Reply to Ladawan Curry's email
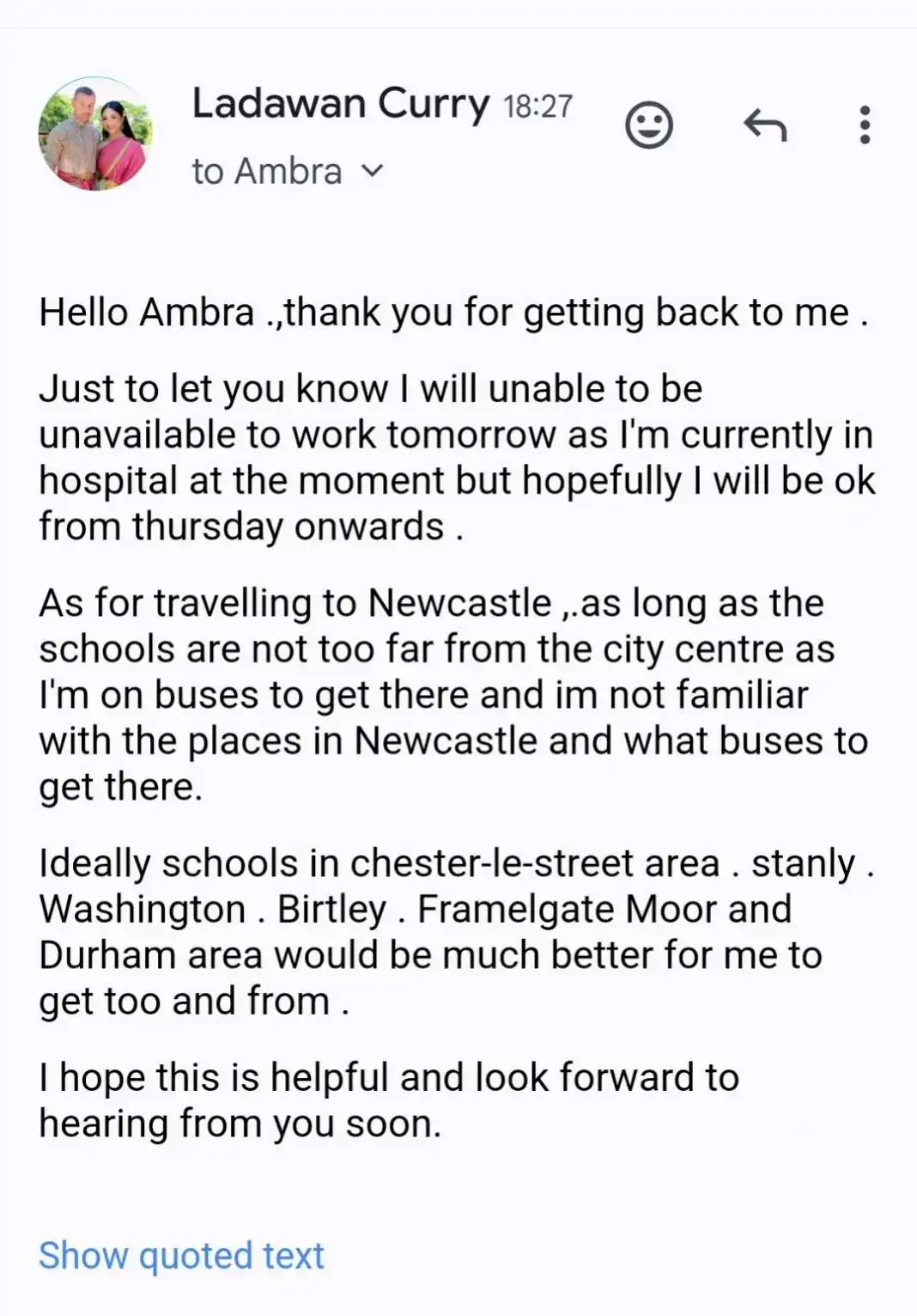 tap(764, 125)
